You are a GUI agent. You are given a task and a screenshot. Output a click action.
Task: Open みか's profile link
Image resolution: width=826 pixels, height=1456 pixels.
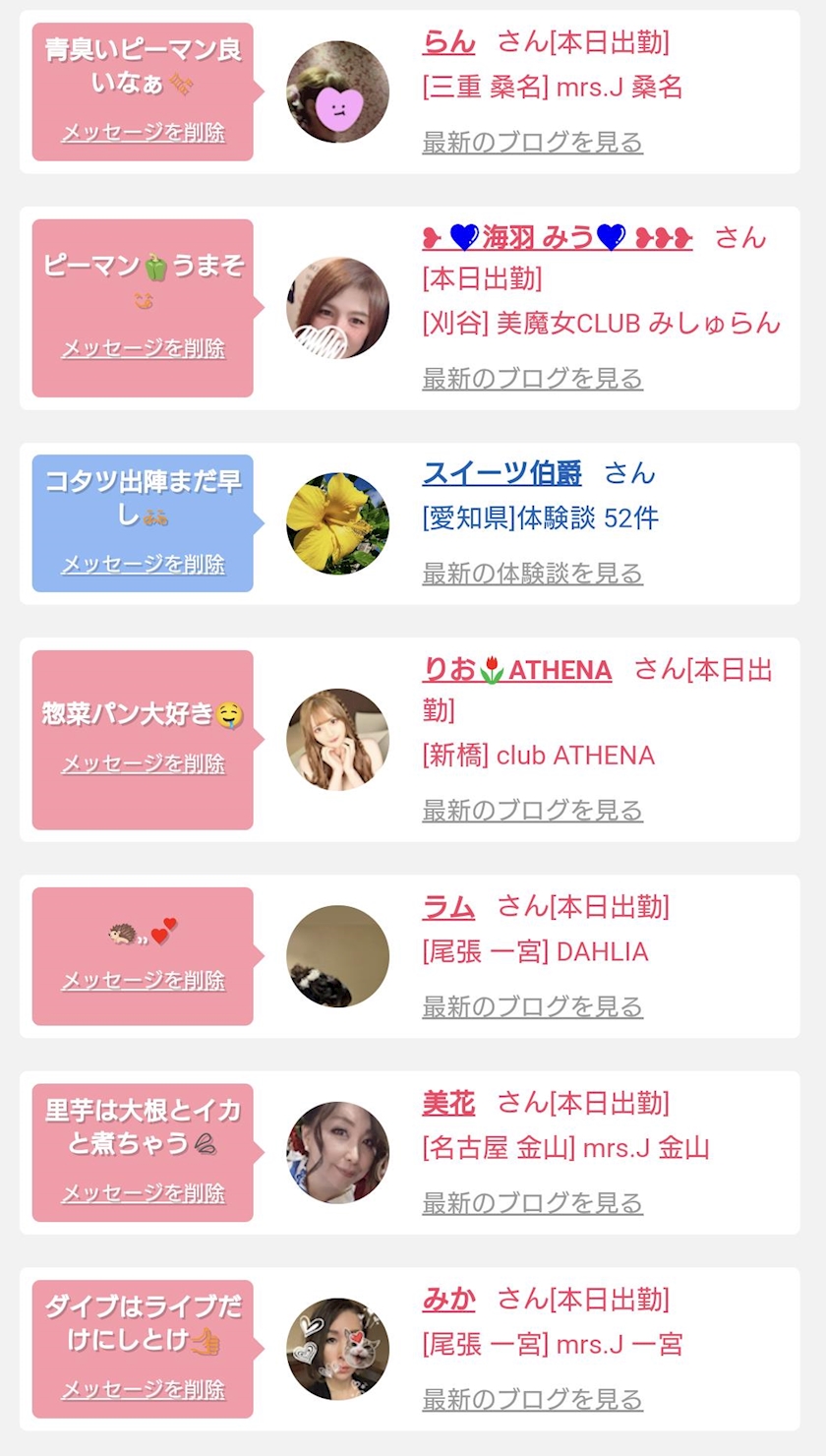448,1299
